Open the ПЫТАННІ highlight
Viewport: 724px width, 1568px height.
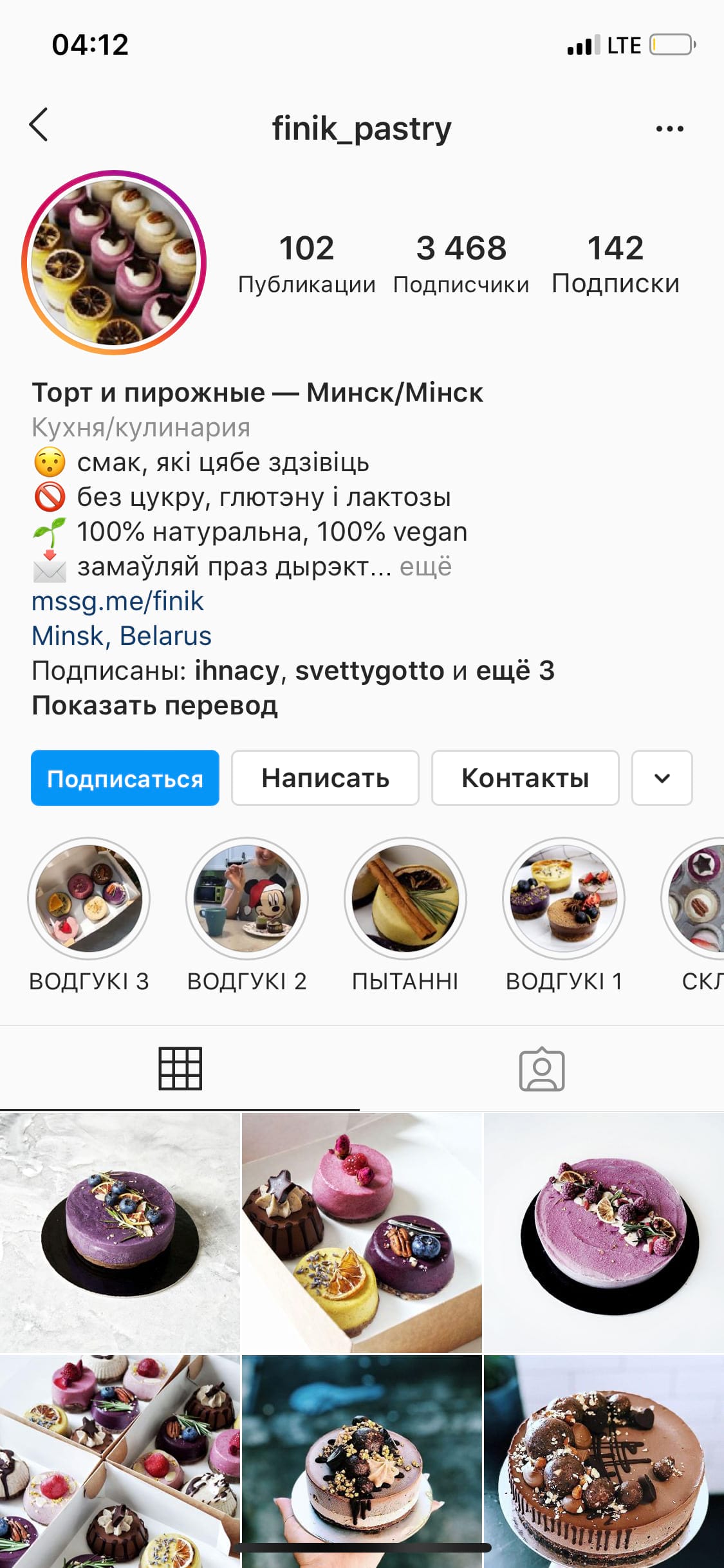pyautogui.click(x=405, y=899)
